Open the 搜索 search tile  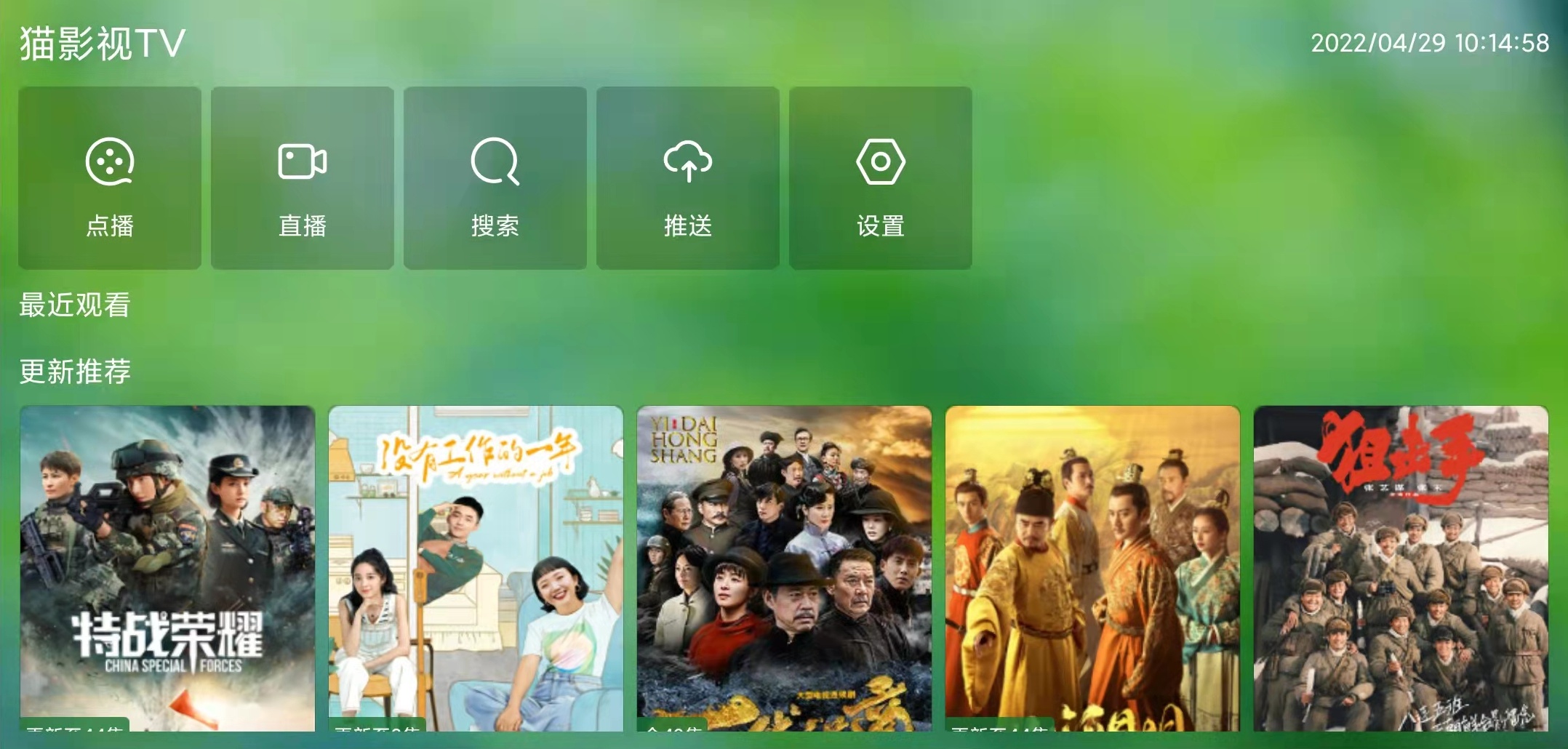(495, 178)
